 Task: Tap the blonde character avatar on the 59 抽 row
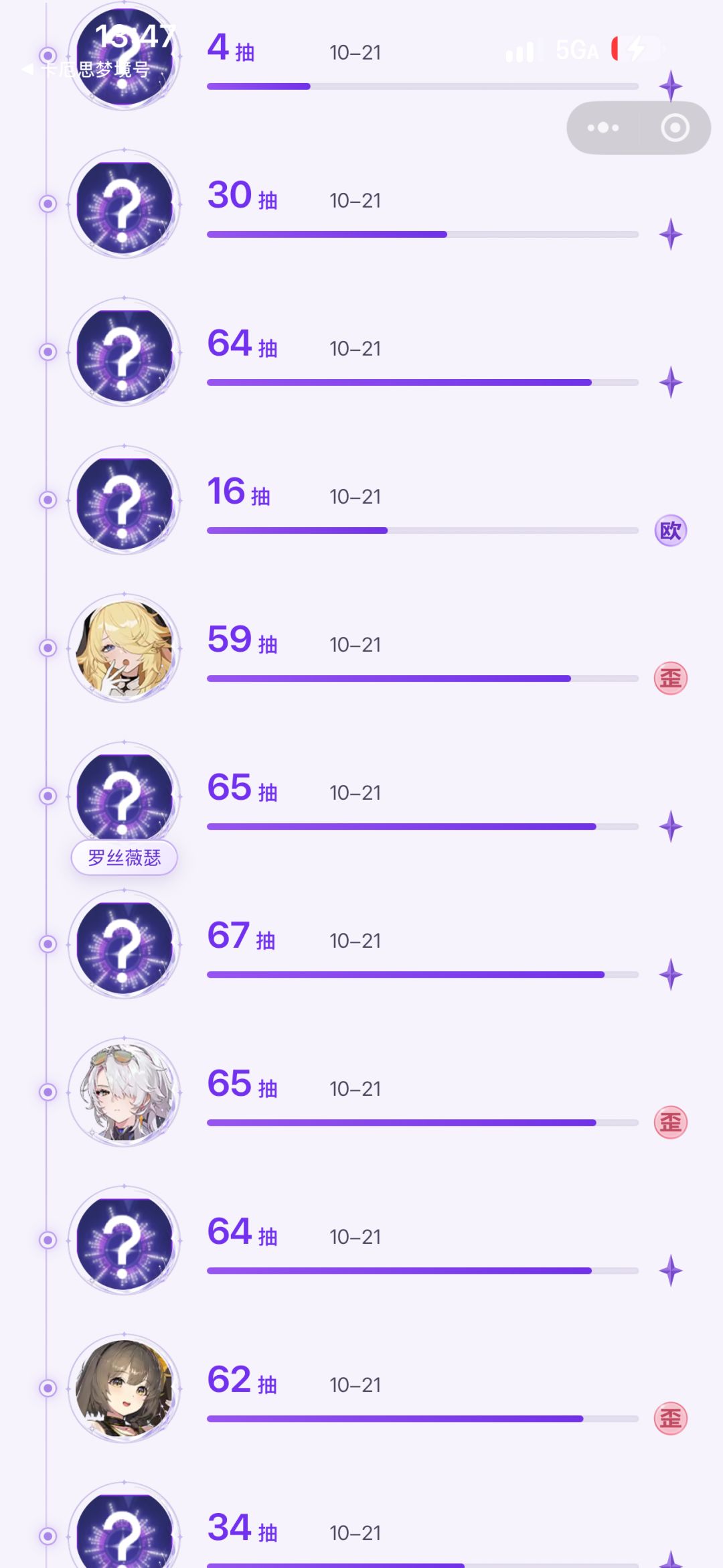(124, 648)
